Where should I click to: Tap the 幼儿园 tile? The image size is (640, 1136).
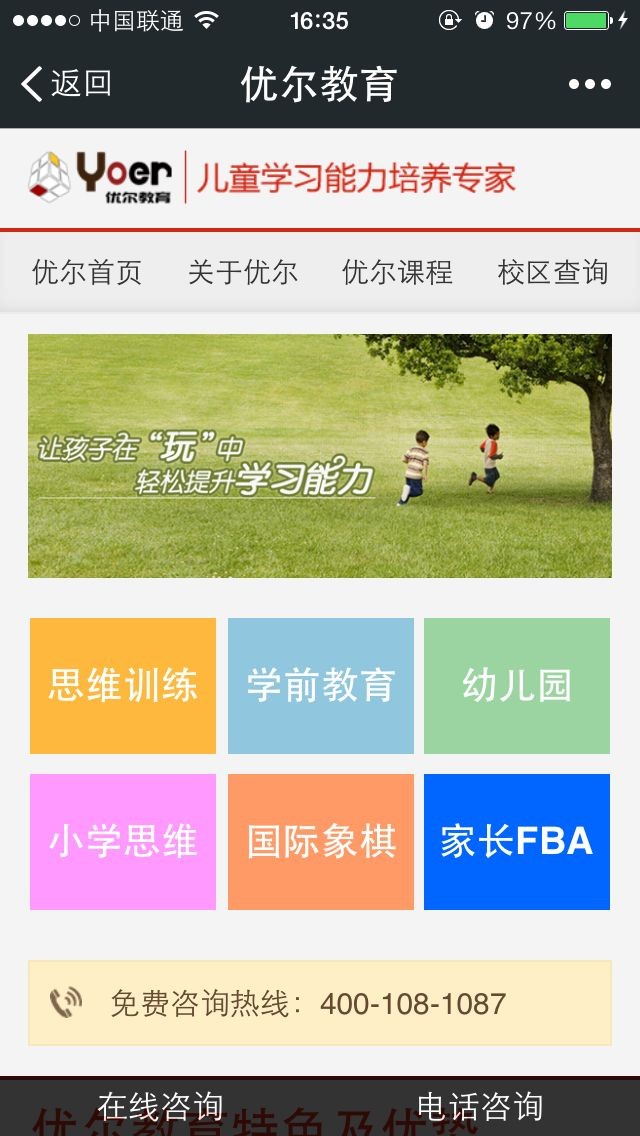[x=517, y=686]
